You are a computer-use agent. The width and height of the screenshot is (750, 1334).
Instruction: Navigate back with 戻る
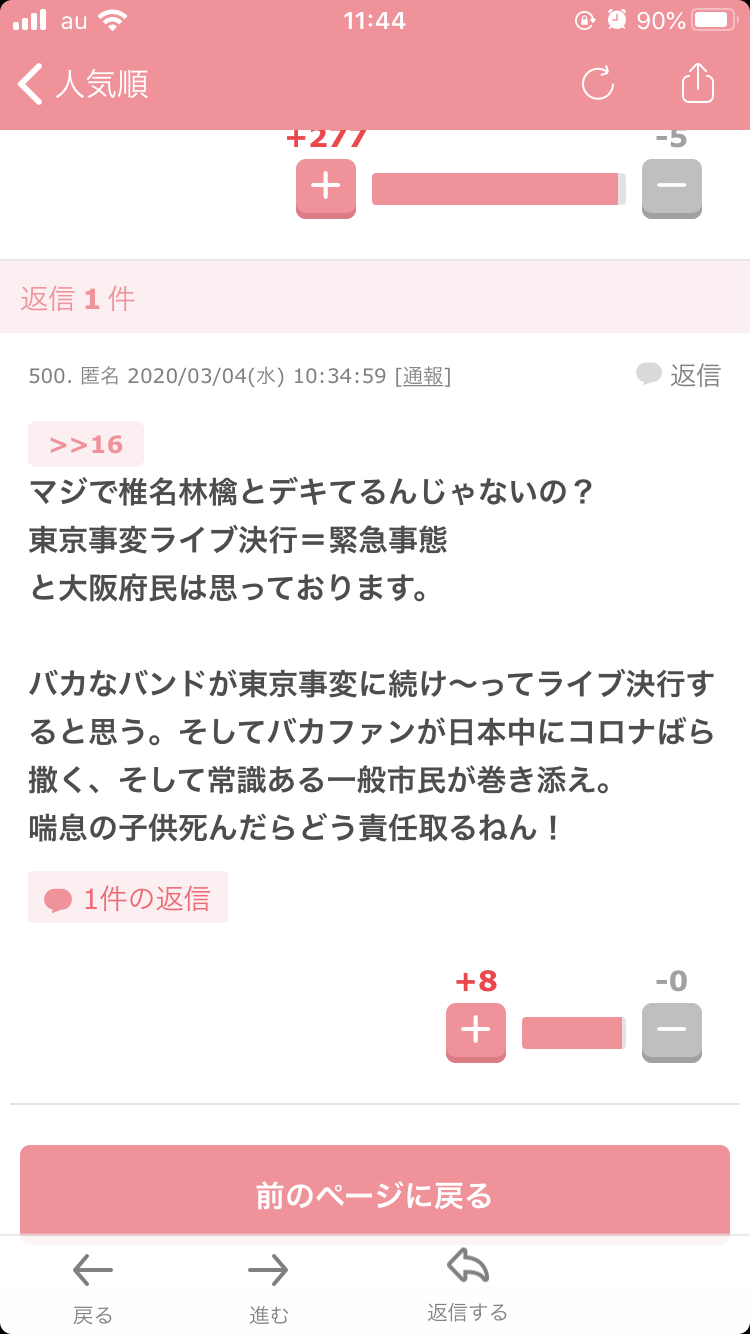pos(93,1285)
